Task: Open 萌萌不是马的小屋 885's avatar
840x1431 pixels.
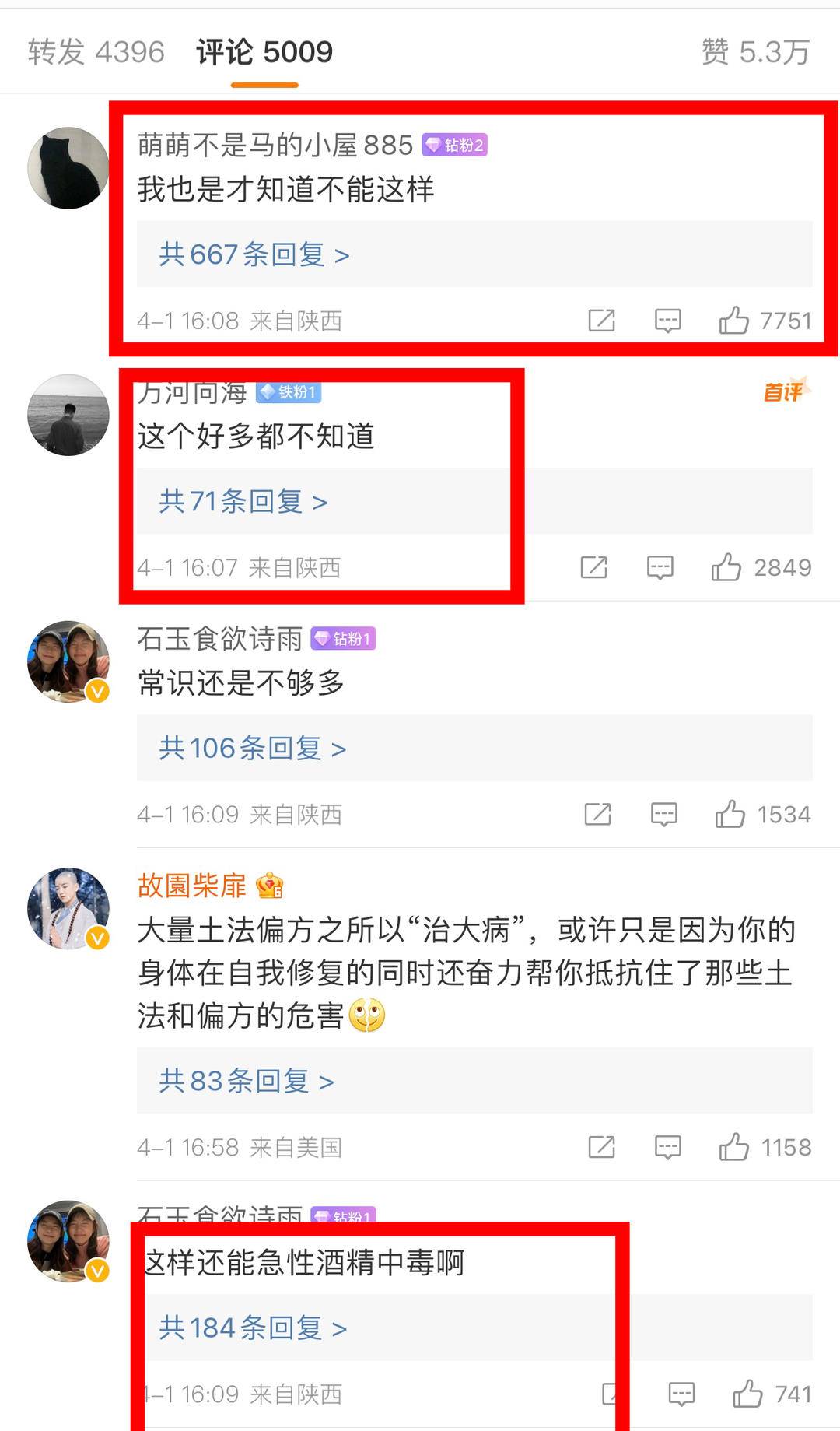Action: click(x=68, y=168)
